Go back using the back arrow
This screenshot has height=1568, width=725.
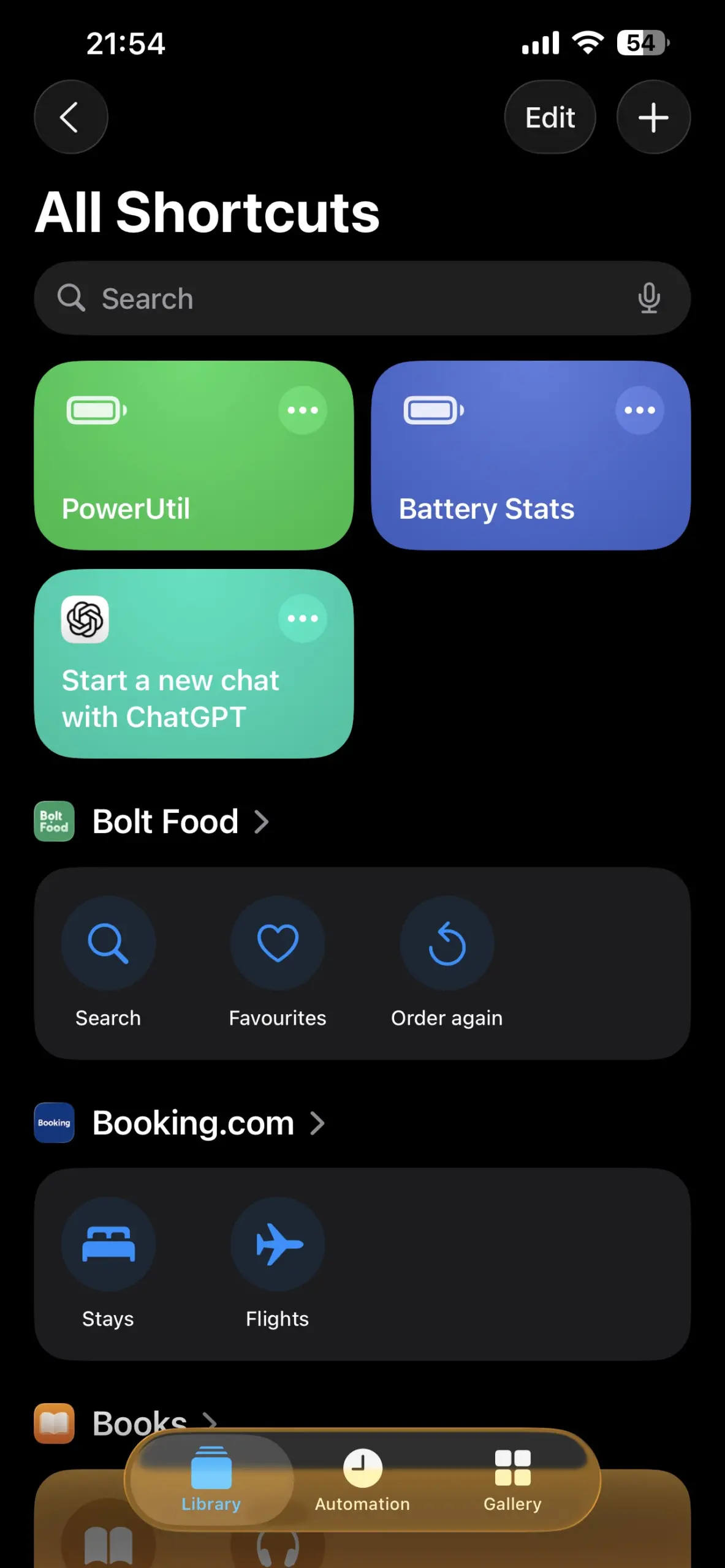point(70,117)
